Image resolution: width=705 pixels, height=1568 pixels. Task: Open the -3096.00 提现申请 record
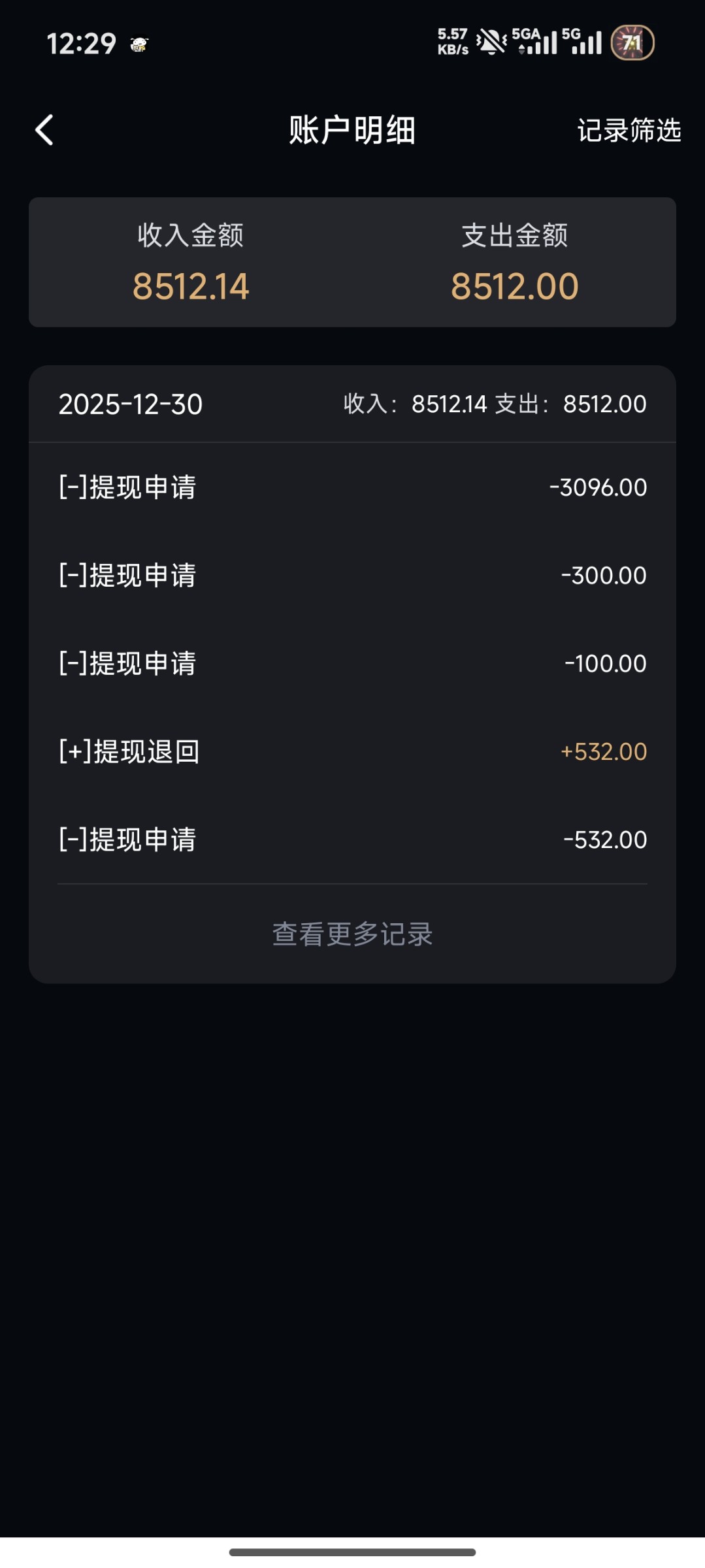[x=352, y=487]
